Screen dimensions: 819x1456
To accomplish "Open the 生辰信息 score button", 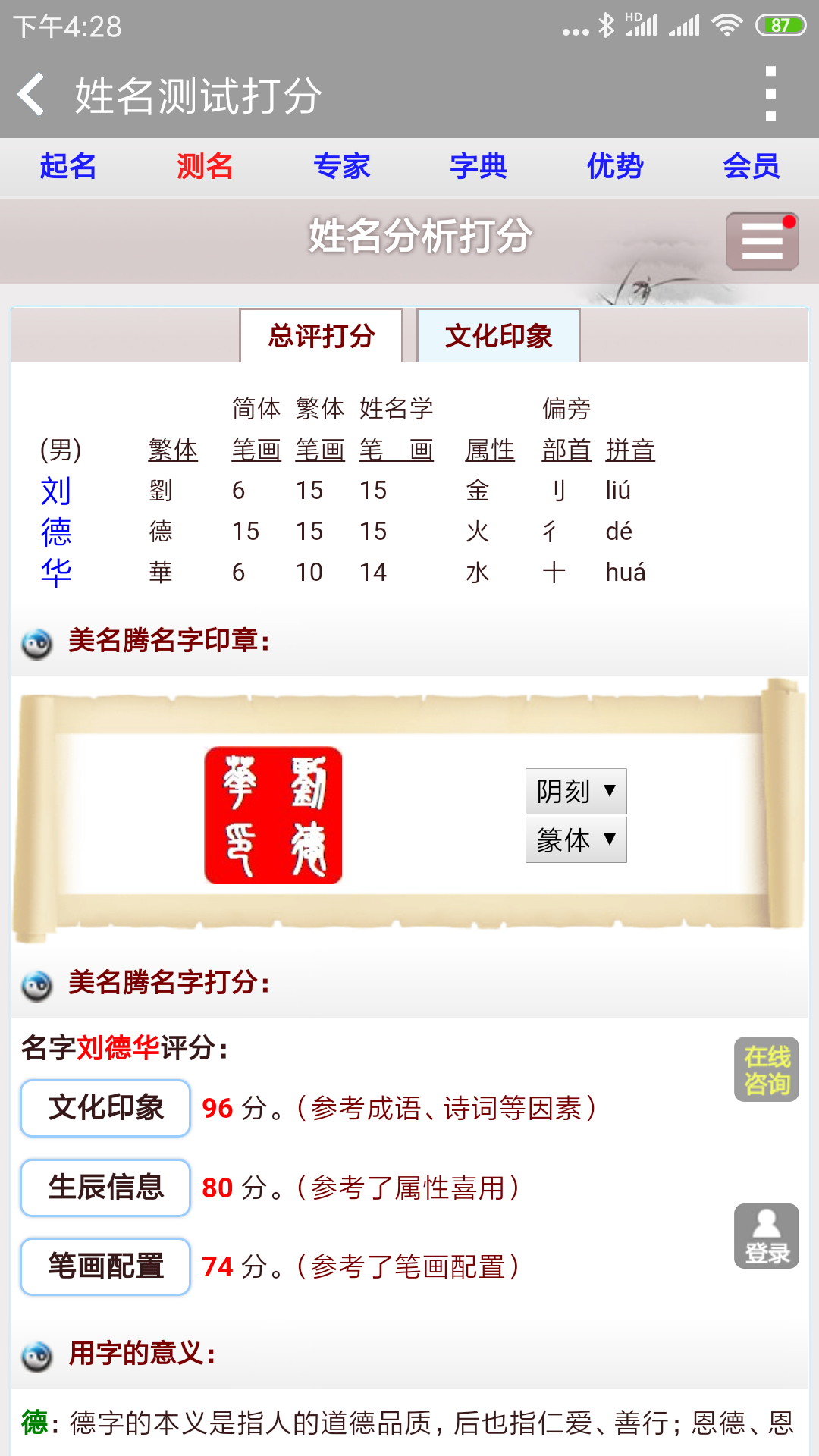I will 105,1188.
